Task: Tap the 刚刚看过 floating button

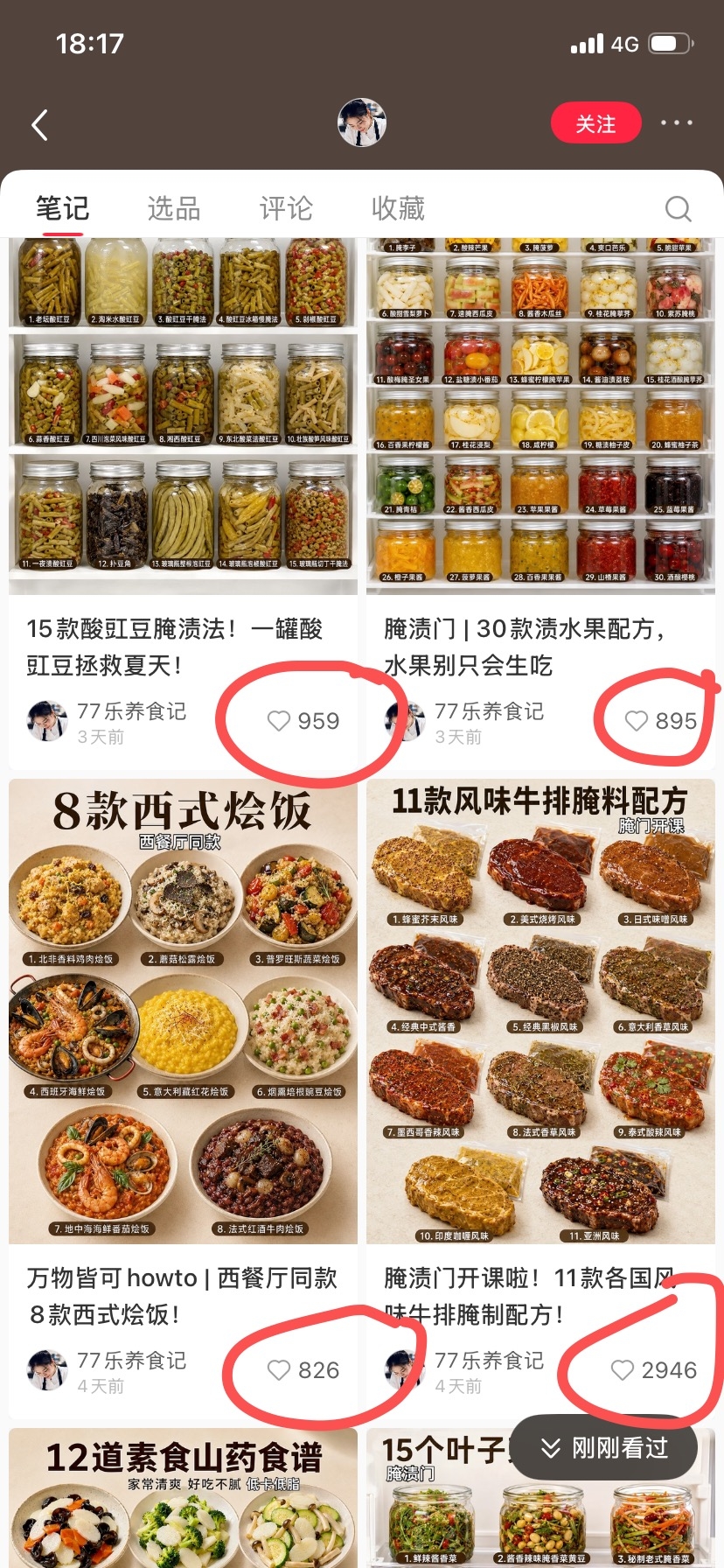Action: click(603, 1448)
